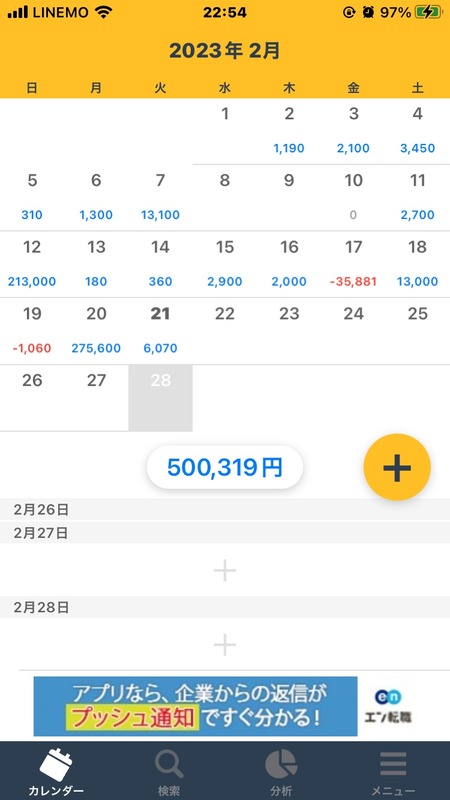The width and height of the screenshot is (450, 800).
Task: Choose day 26 on the calendar
Action: pyautogui.click(x=32, y=398)
